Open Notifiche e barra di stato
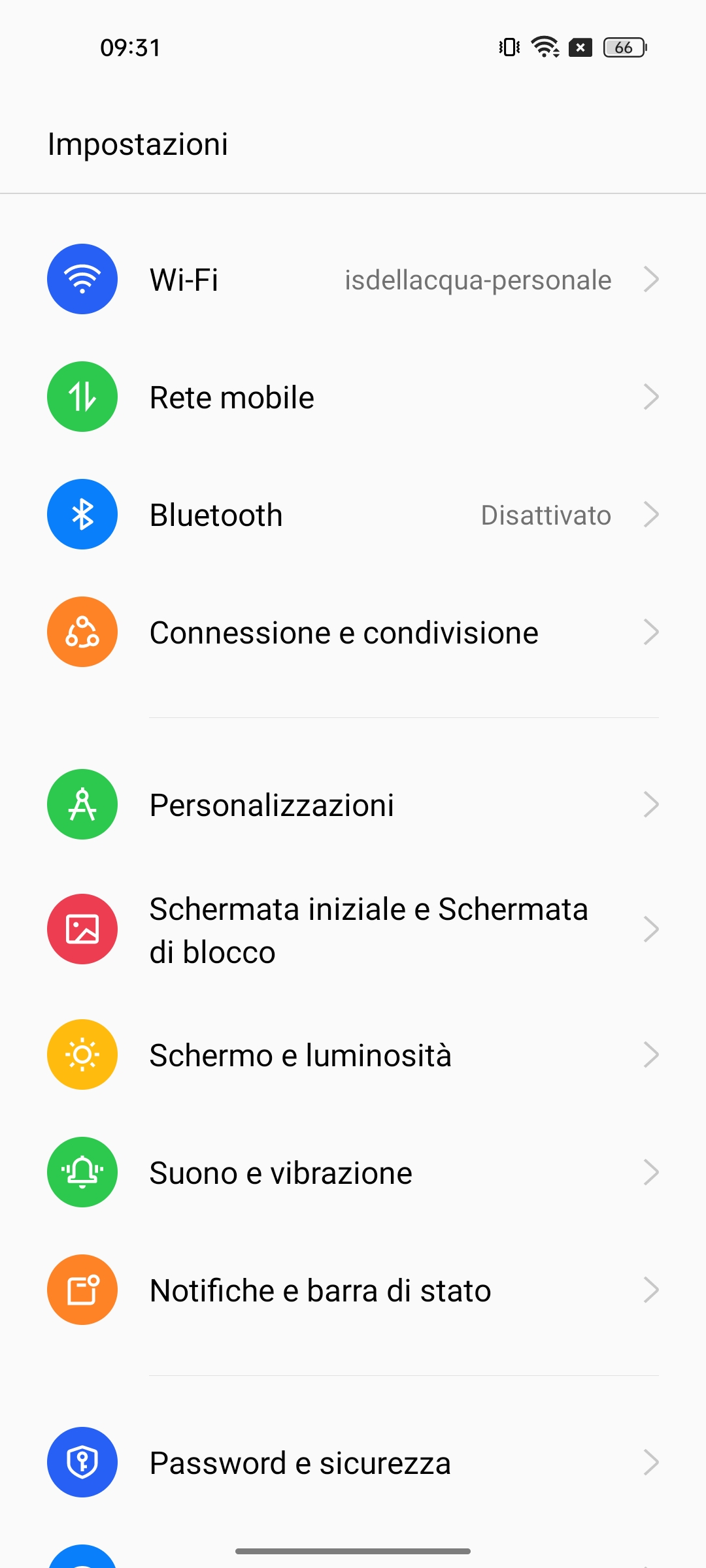The height and width of the screenshot is (1568, 706). [x=353, y=1290]
